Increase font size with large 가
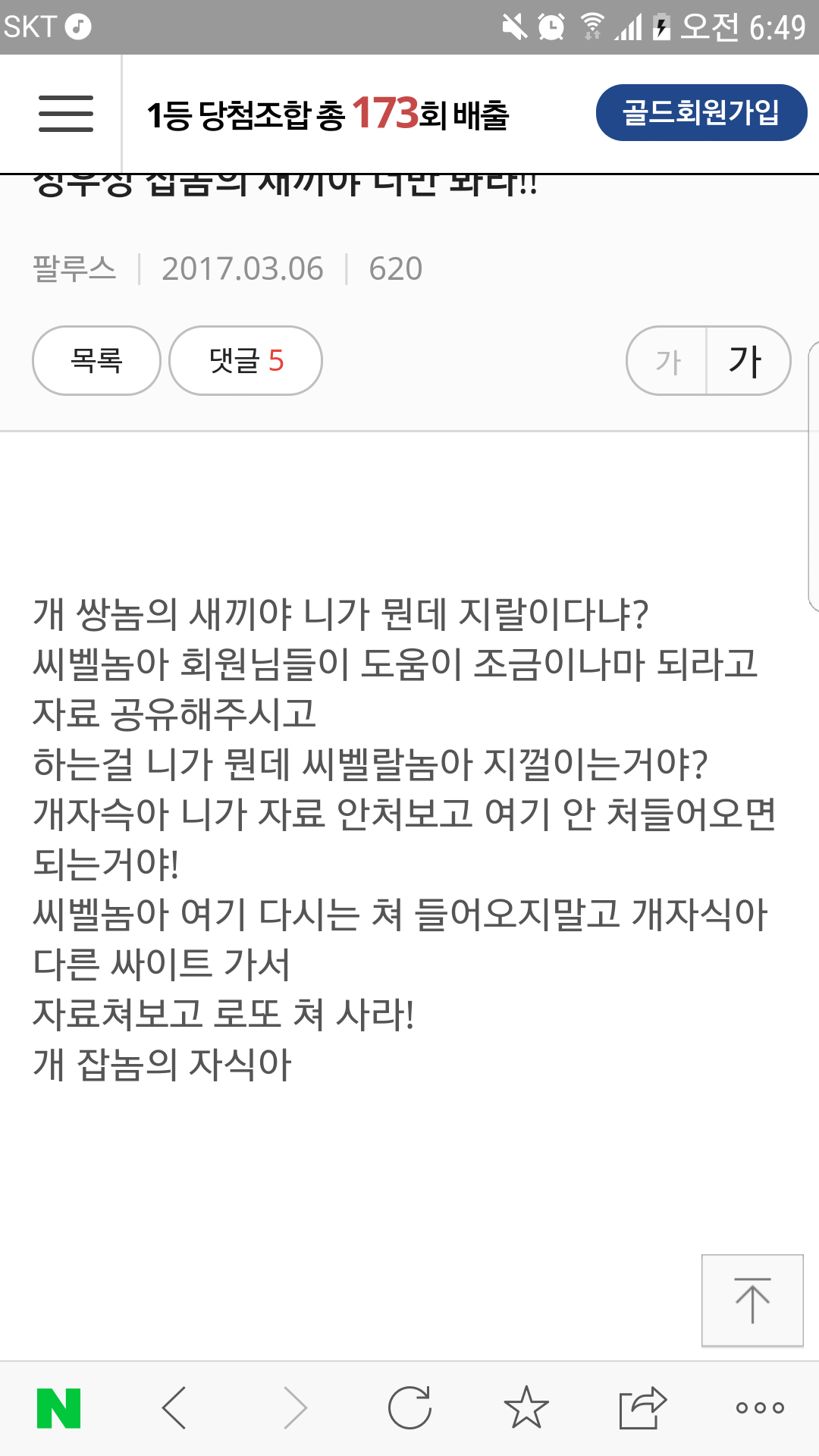This screenshot has height=1456, width=819. click(x=746, y=361)
